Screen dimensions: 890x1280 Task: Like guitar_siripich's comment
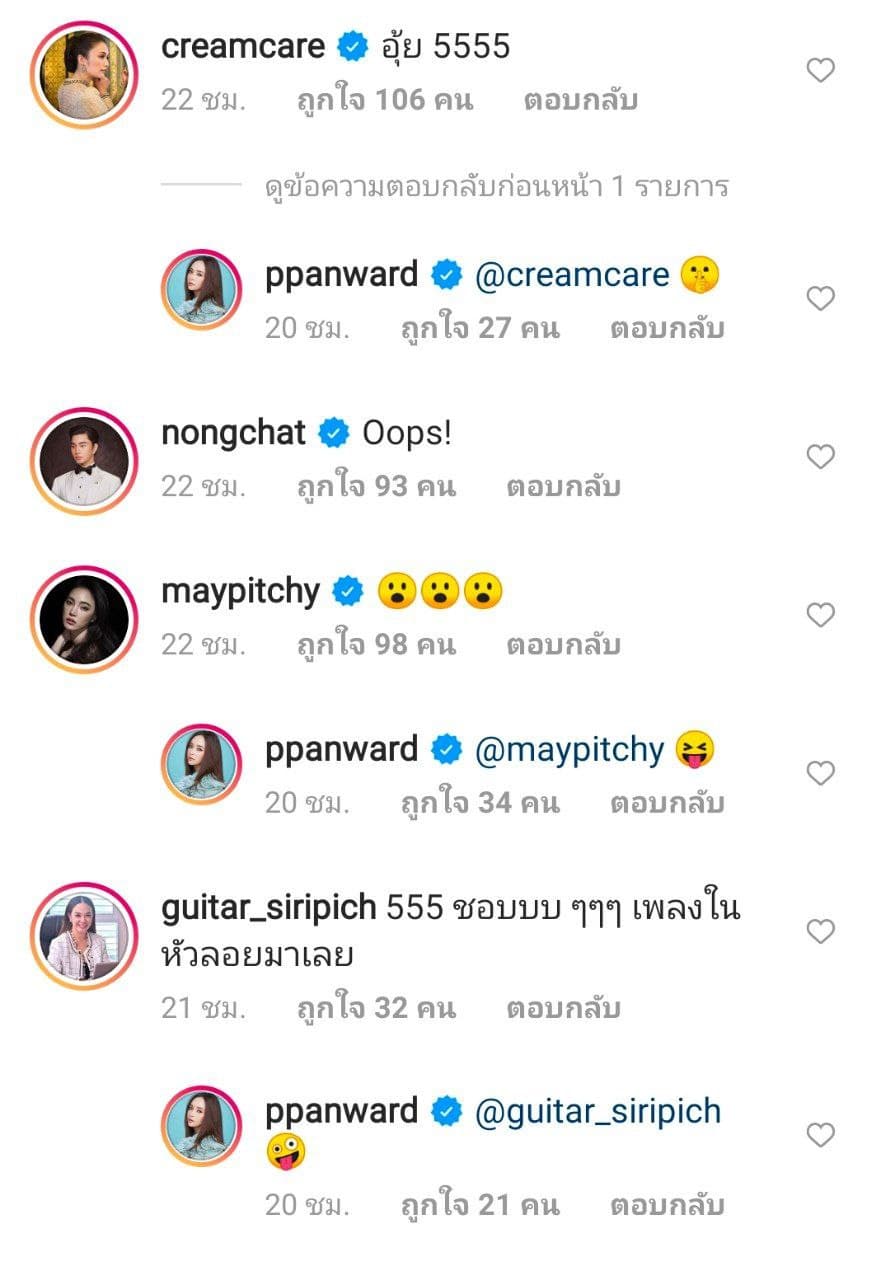pos(820,932)
